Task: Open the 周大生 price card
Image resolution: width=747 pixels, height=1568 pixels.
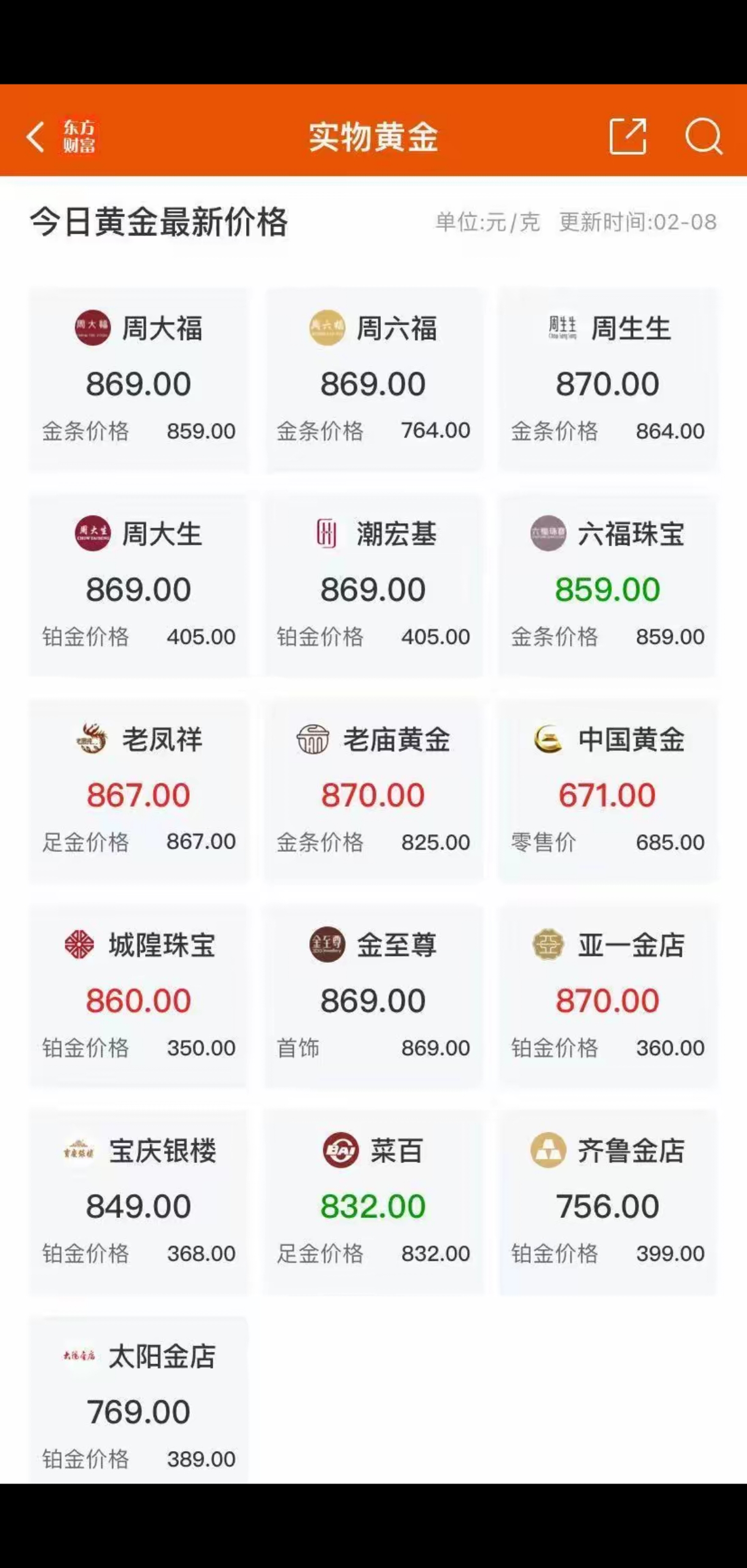Action: (139, 585)
